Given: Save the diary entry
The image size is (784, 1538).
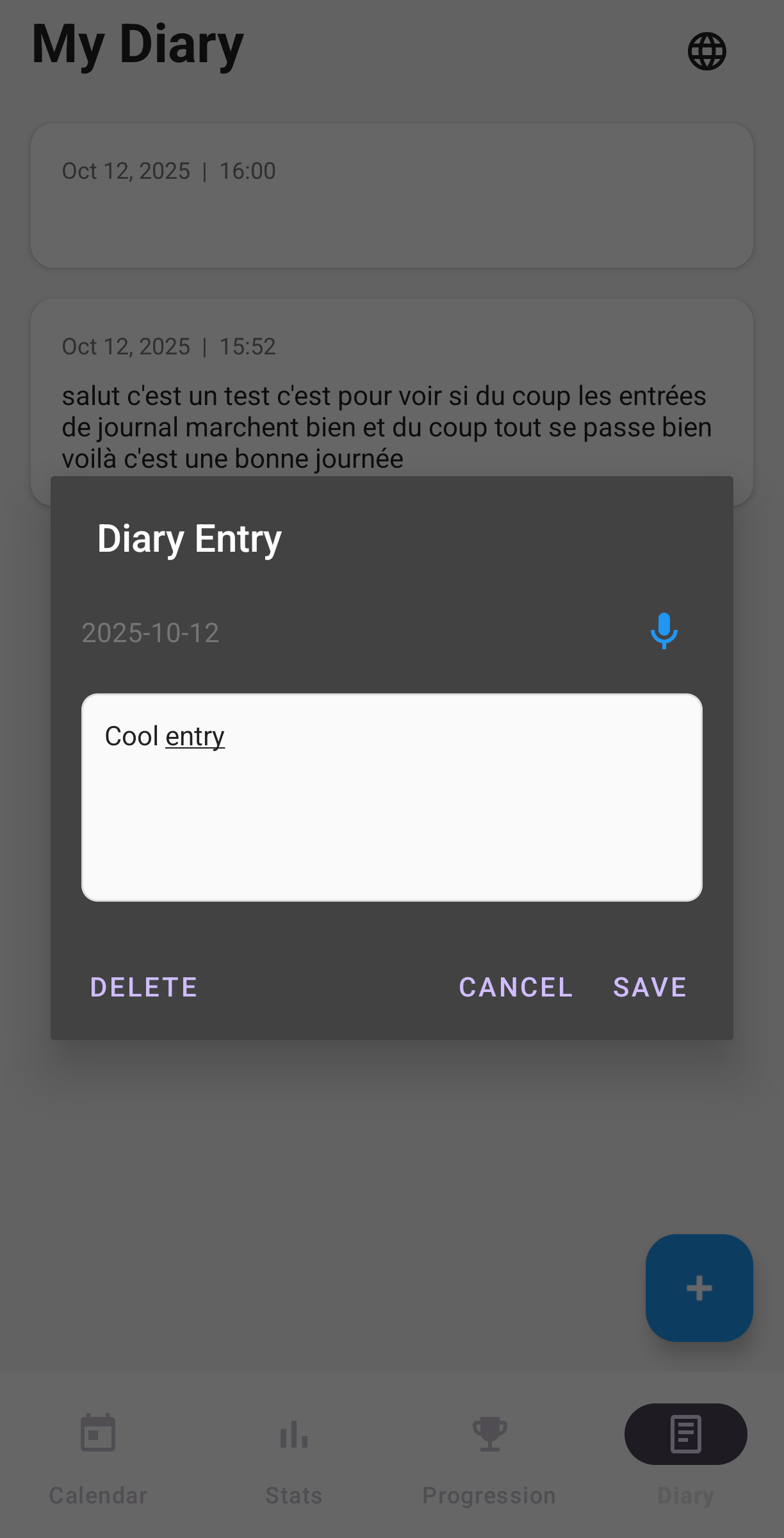Looking at the screenshot, I should (649, 987).
